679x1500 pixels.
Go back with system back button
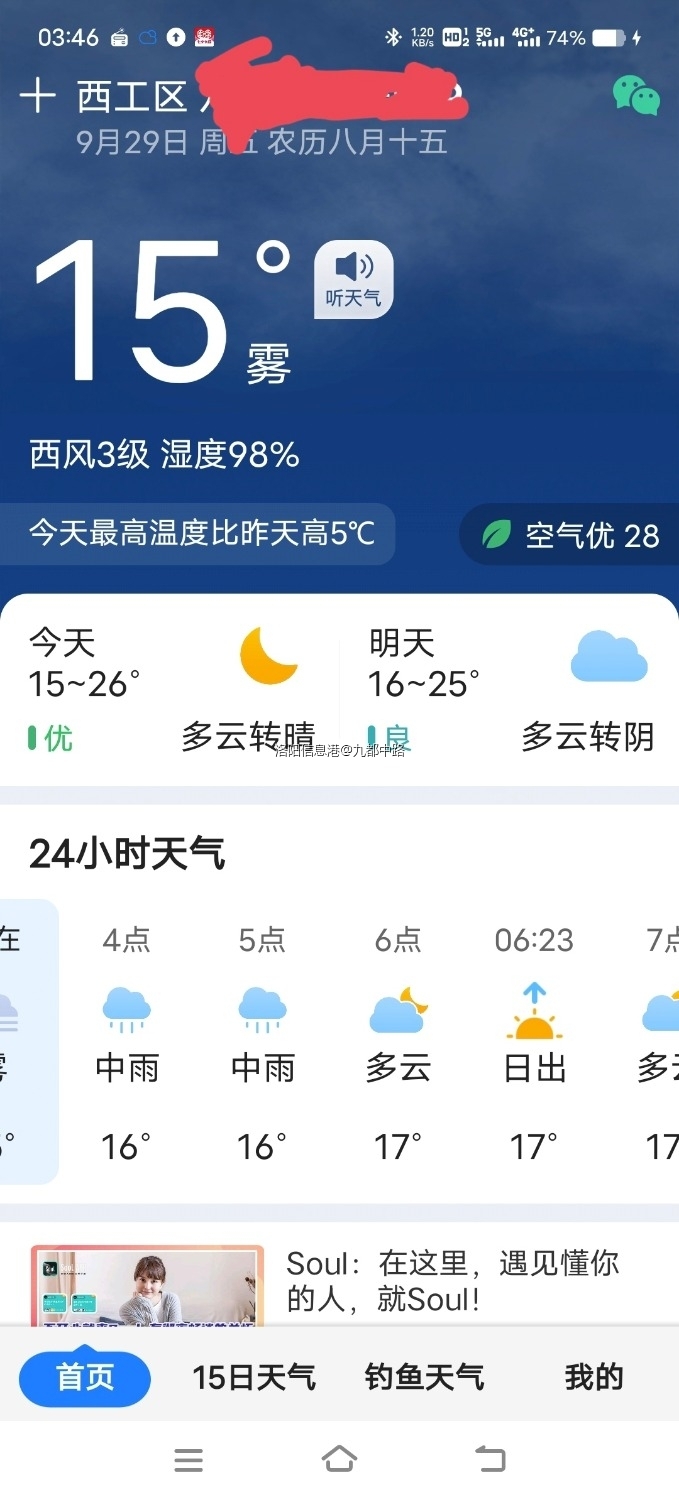click(490, 1459)
